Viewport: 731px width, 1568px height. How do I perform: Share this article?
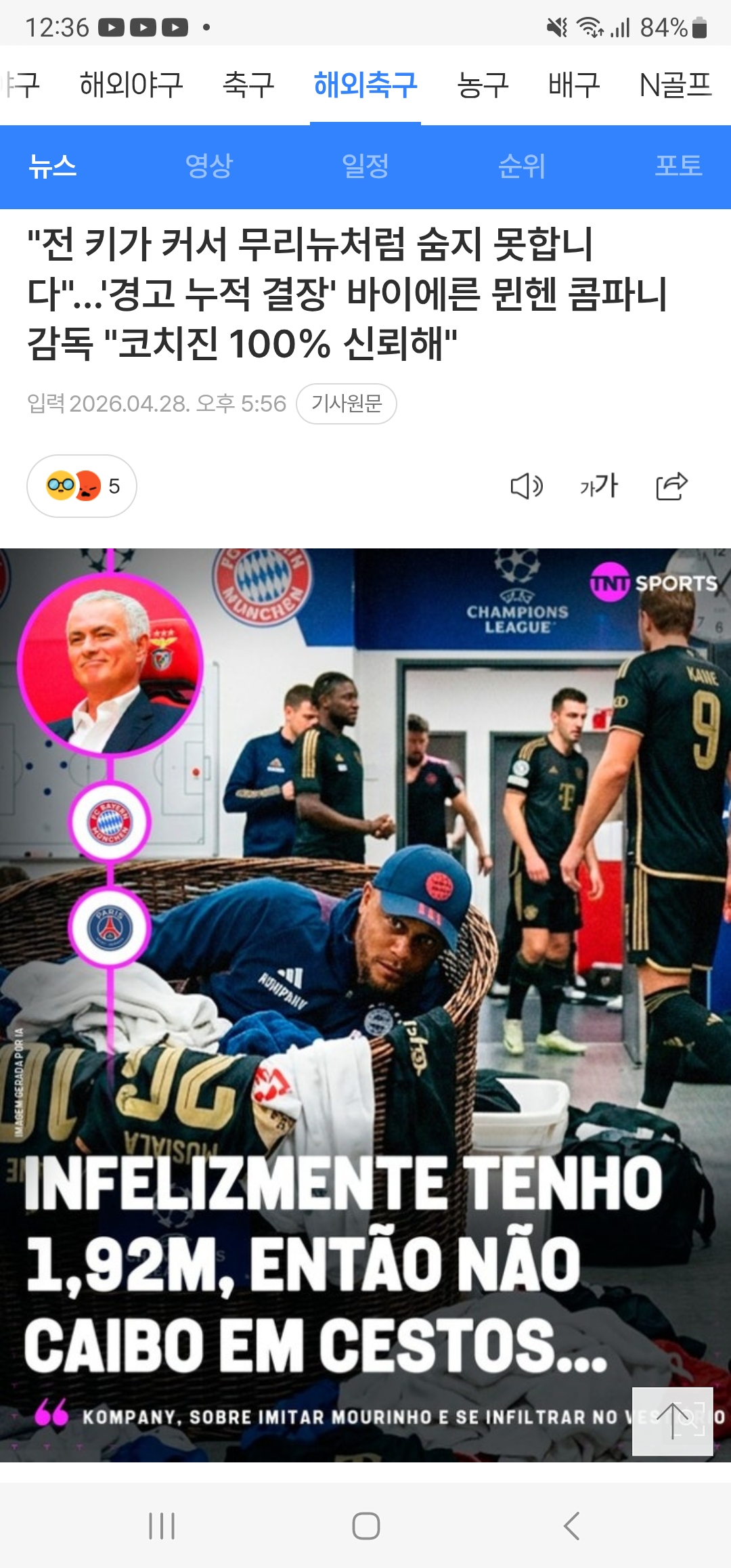pos(671,486)
